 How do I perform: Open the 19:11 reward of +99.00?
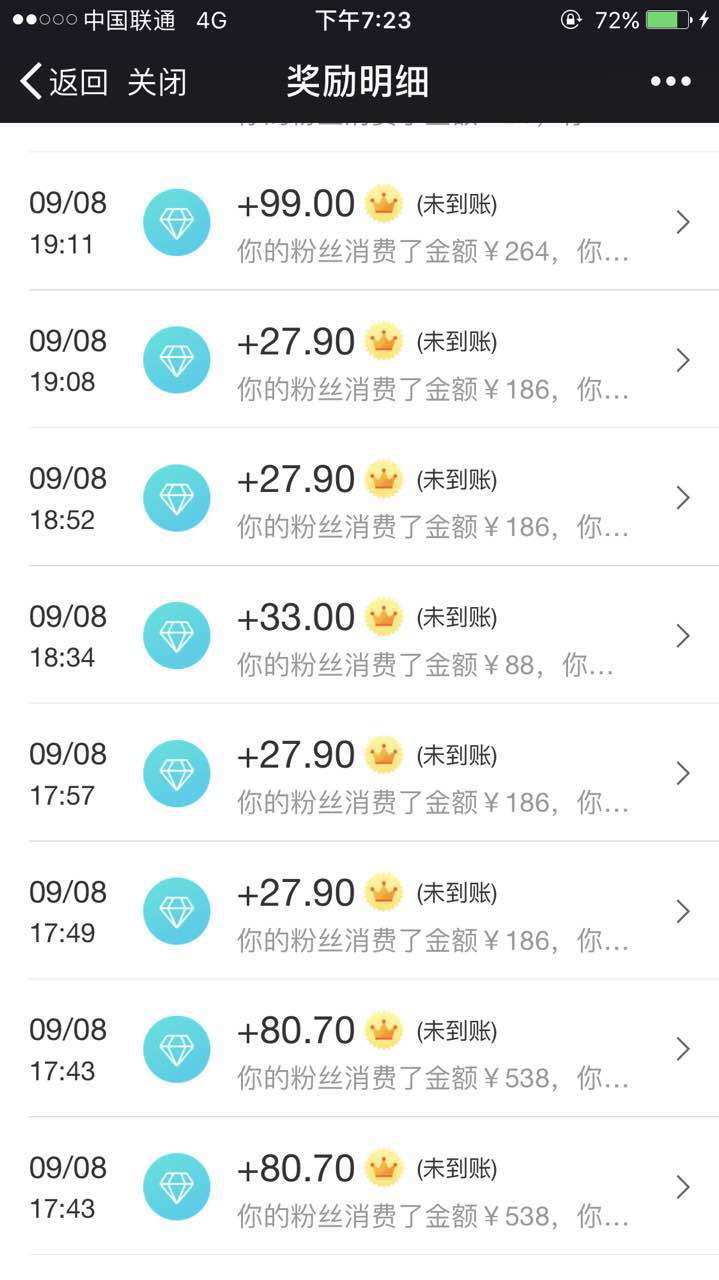pyautogui.click(x=360, y=222)
